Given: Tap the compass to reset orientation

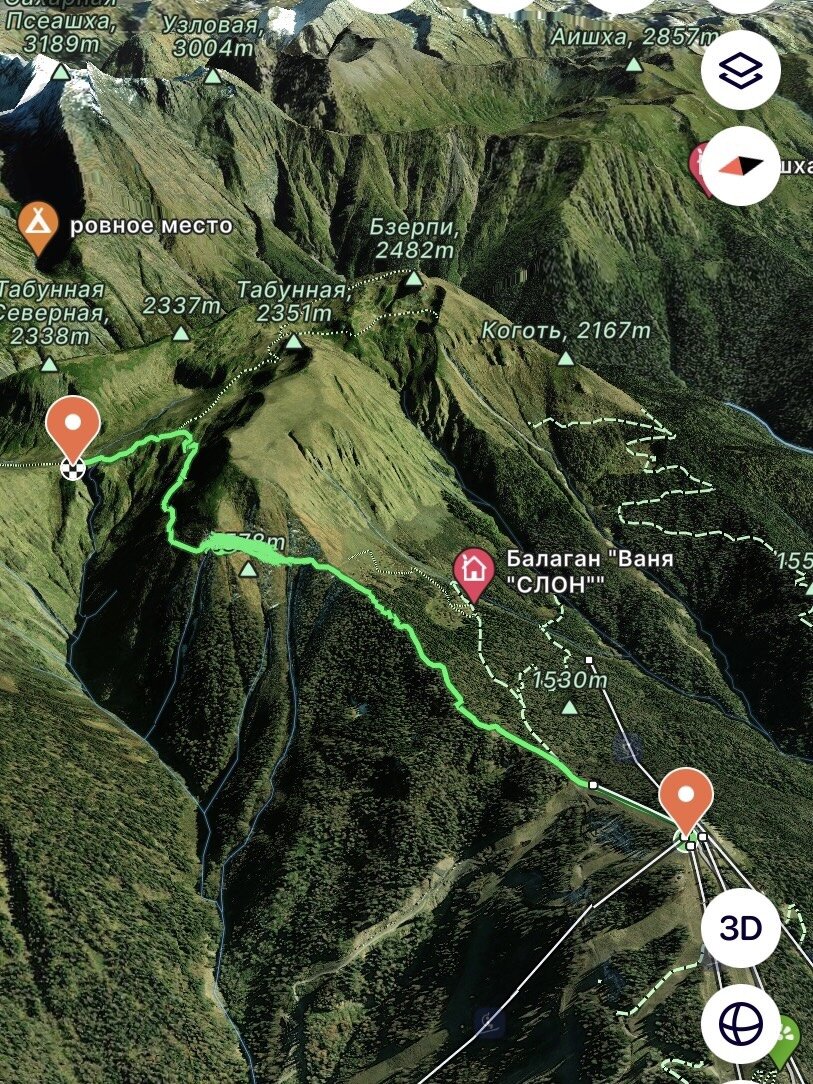Looking at the screenshot, I should click(x=741, y=166).
